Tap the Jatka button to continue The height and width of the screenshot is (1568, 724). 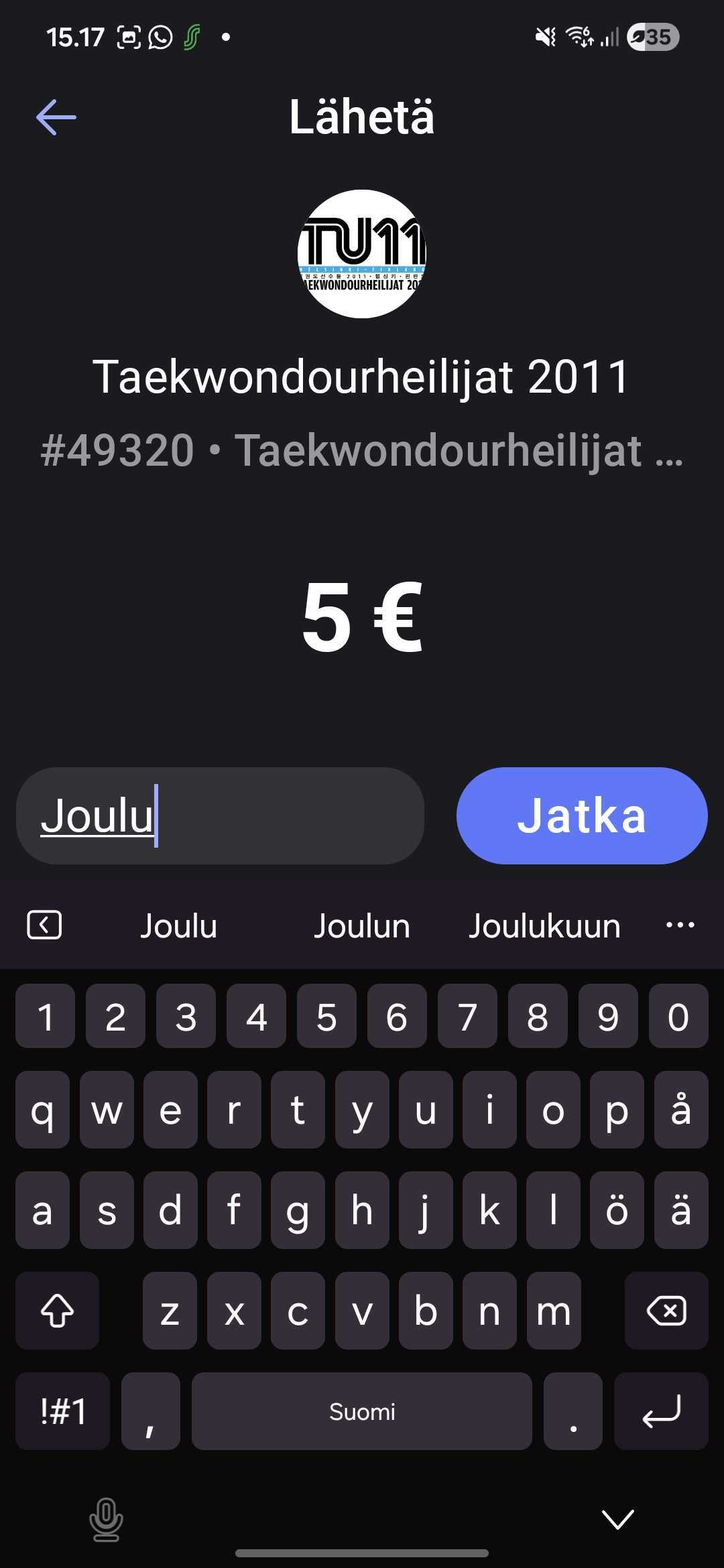pyautogui.click(x=581, y=815)
